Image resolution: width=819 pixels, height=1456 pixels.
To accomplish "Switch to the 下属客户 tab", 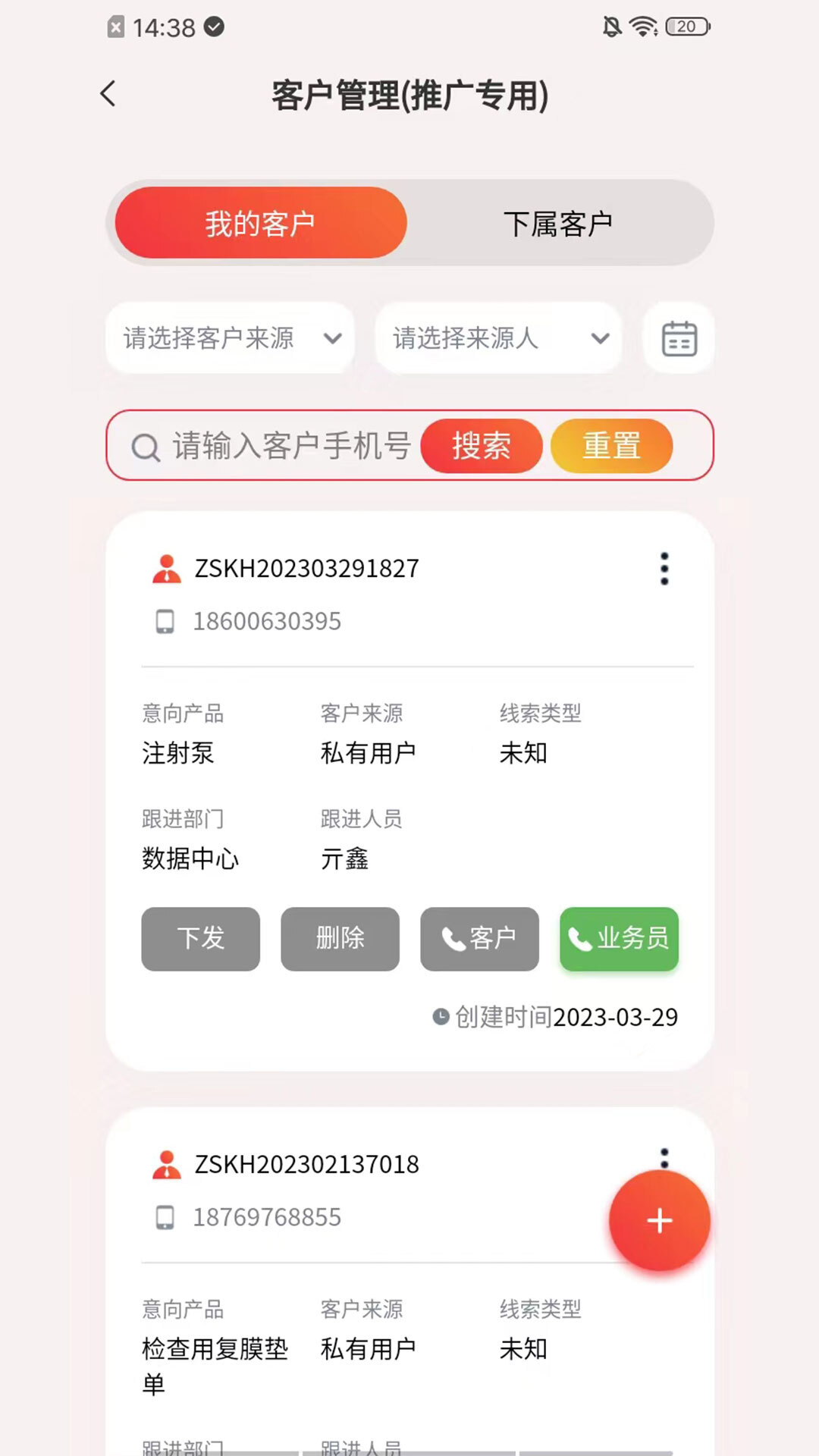I will [x=560, y=222].
